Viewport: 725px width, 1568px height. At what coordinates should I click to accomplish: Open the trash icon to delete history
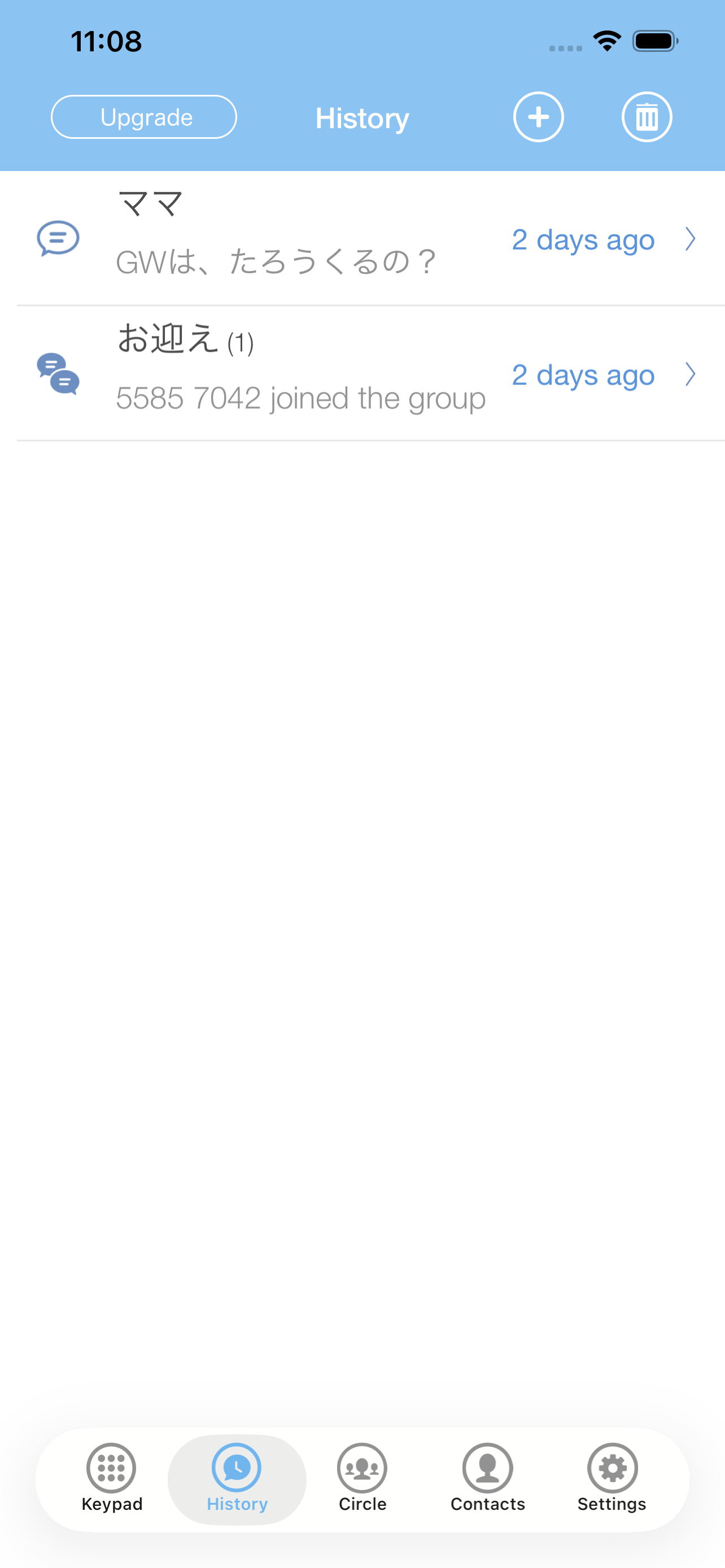[647, 117]
